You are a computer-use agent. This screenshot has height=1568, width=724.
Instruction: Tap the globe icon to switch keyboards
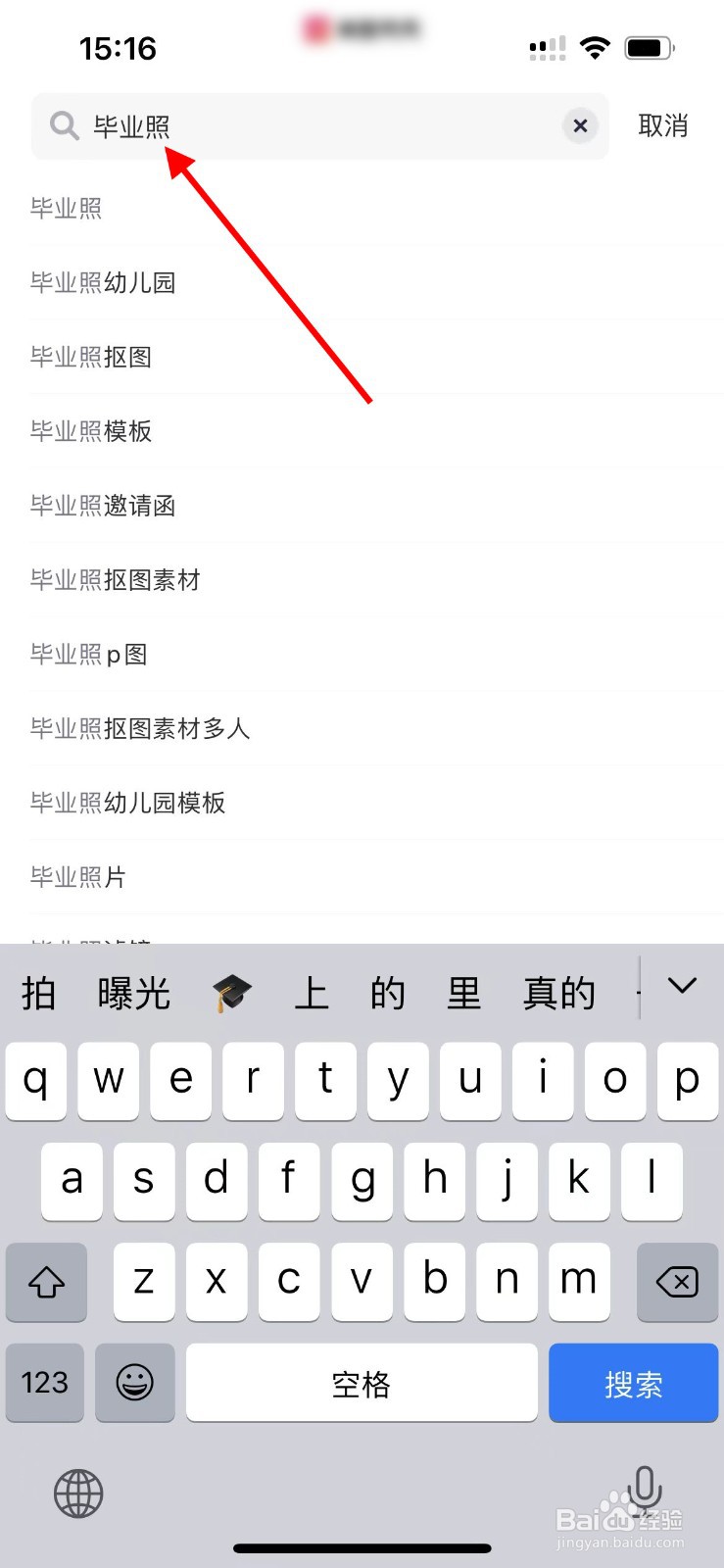77,1494
